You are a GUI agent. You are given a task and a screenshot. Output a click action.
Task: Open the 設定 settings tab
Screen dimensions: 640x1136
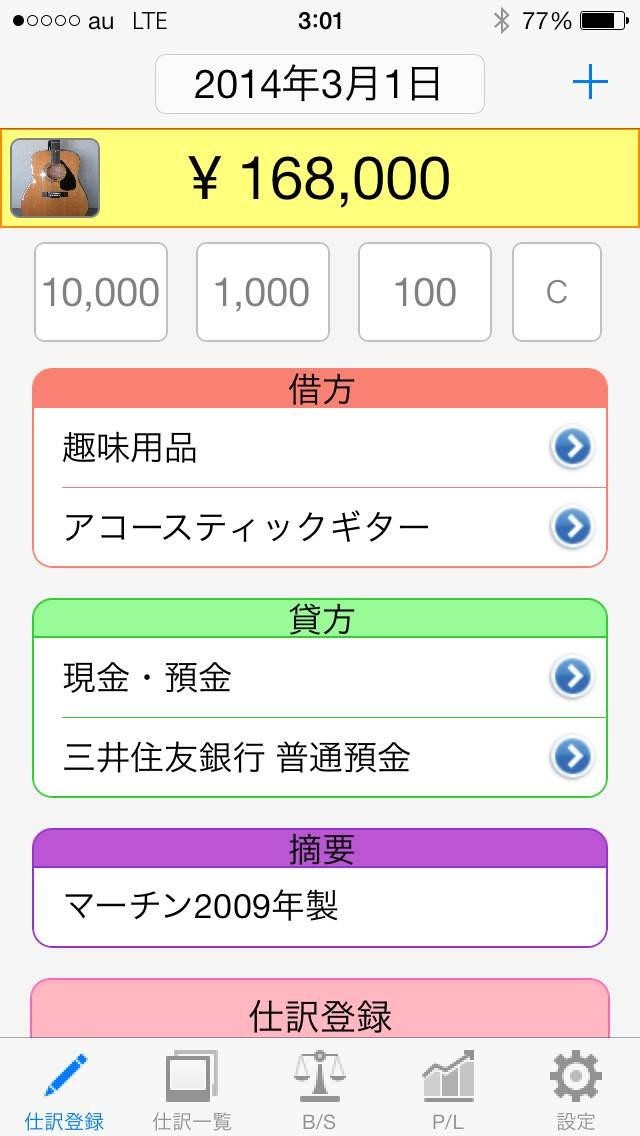pos(576,1089)
